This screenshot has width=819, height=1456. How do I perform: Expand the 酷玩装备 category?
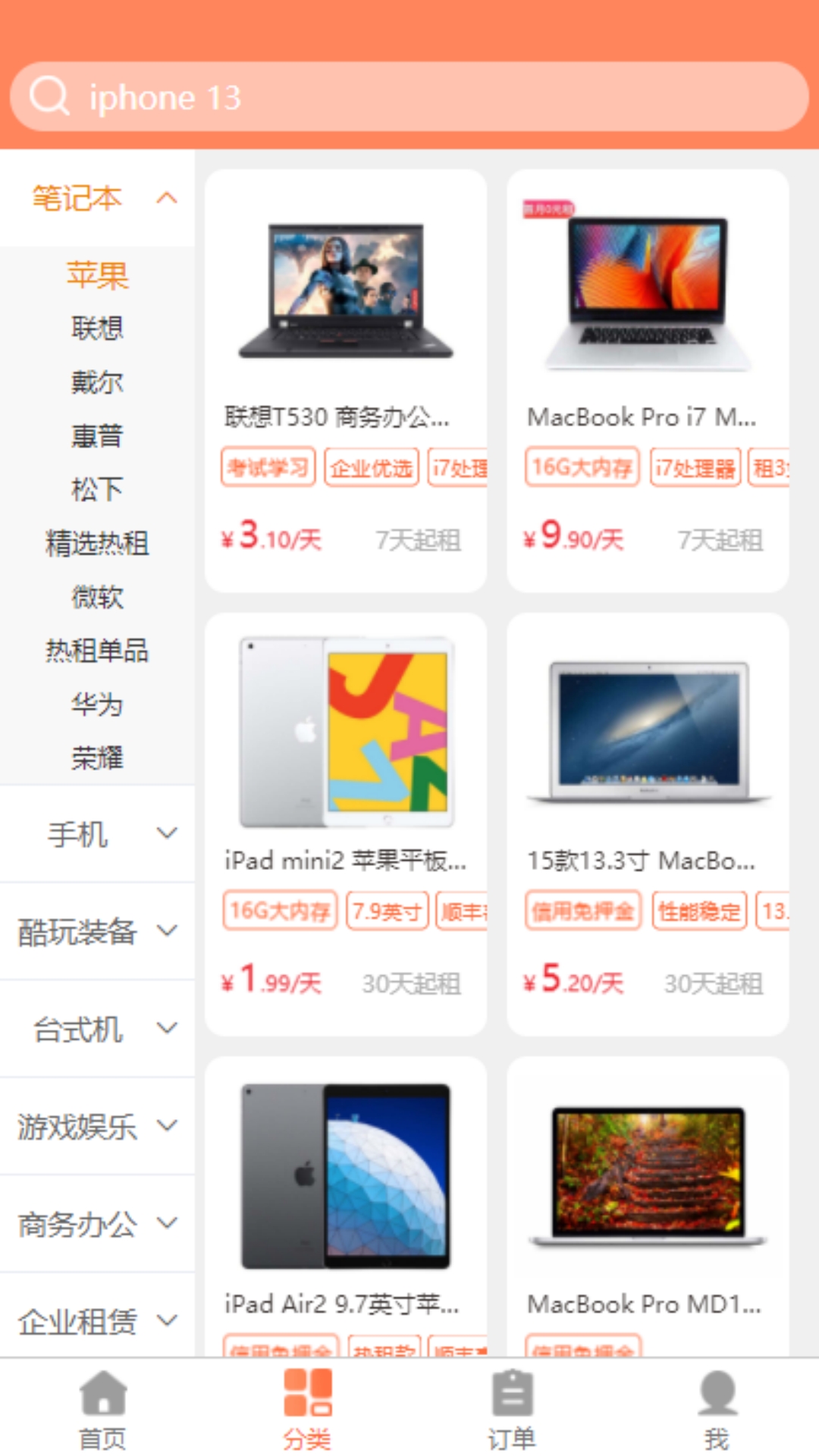[97, 931]
